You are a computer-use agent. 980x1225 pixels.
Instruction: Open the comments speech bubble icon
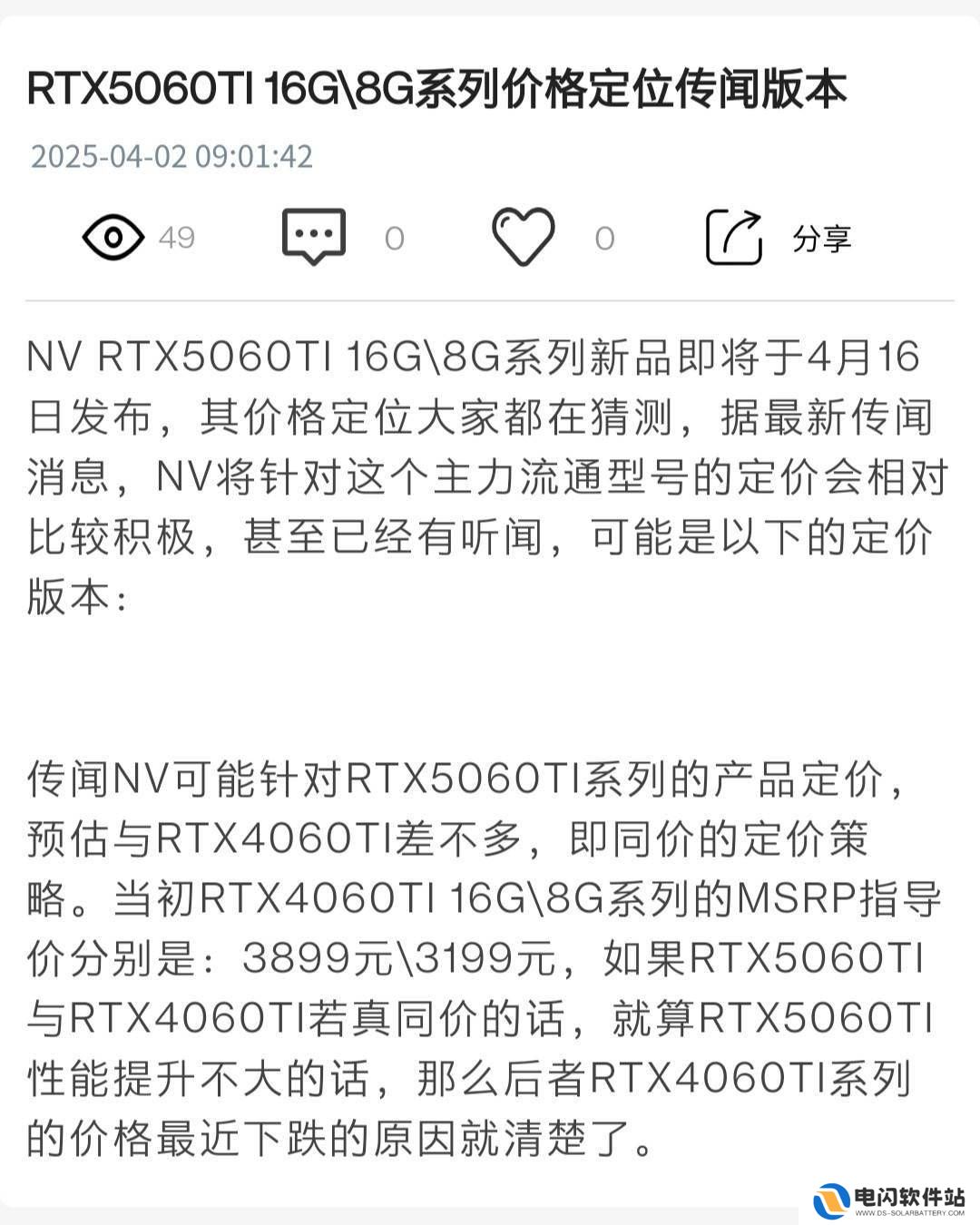[x=314, y=236]
